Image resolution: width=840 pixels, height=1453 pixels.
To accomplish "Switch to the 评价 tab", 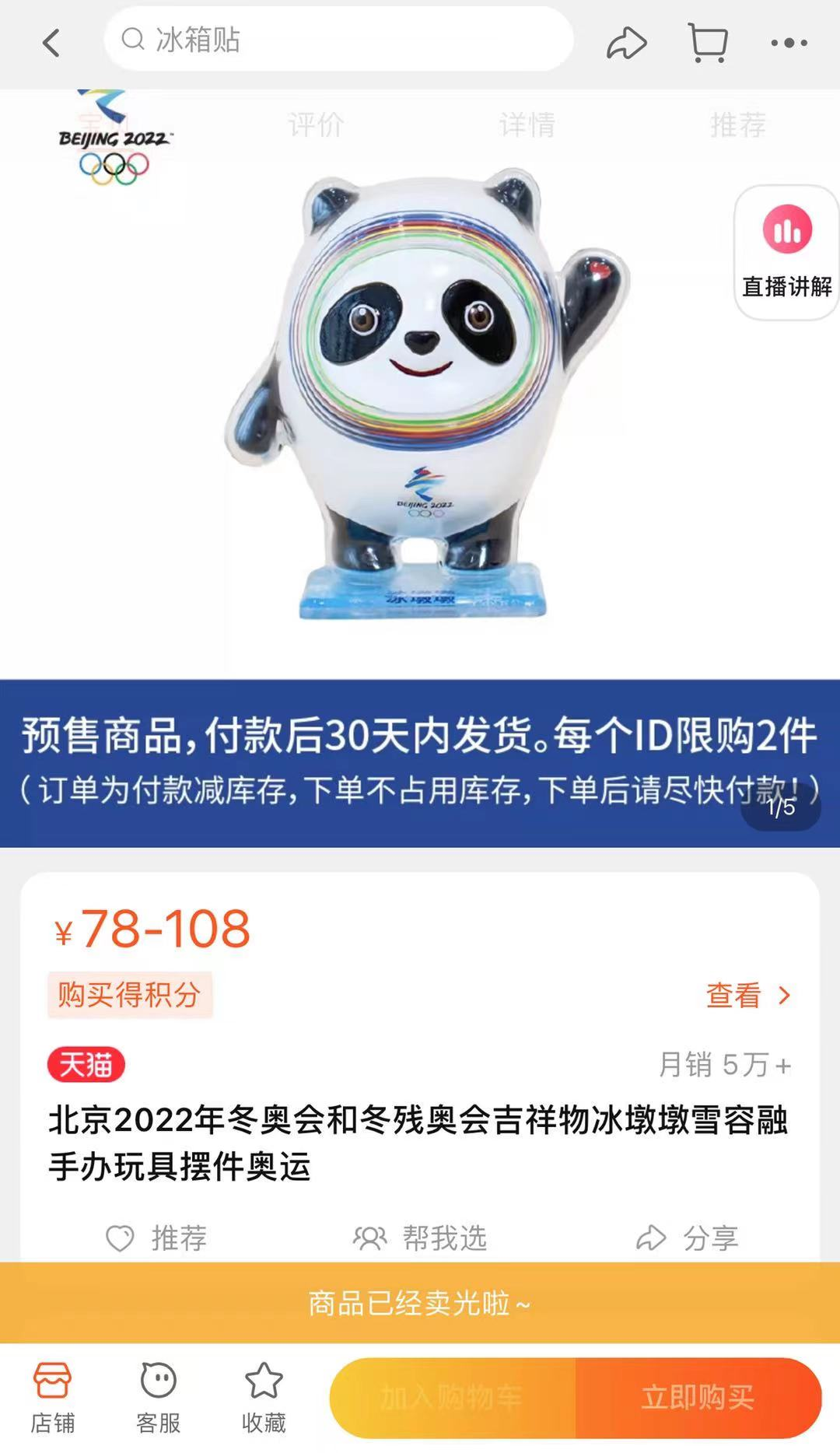I will coord(316,124).
